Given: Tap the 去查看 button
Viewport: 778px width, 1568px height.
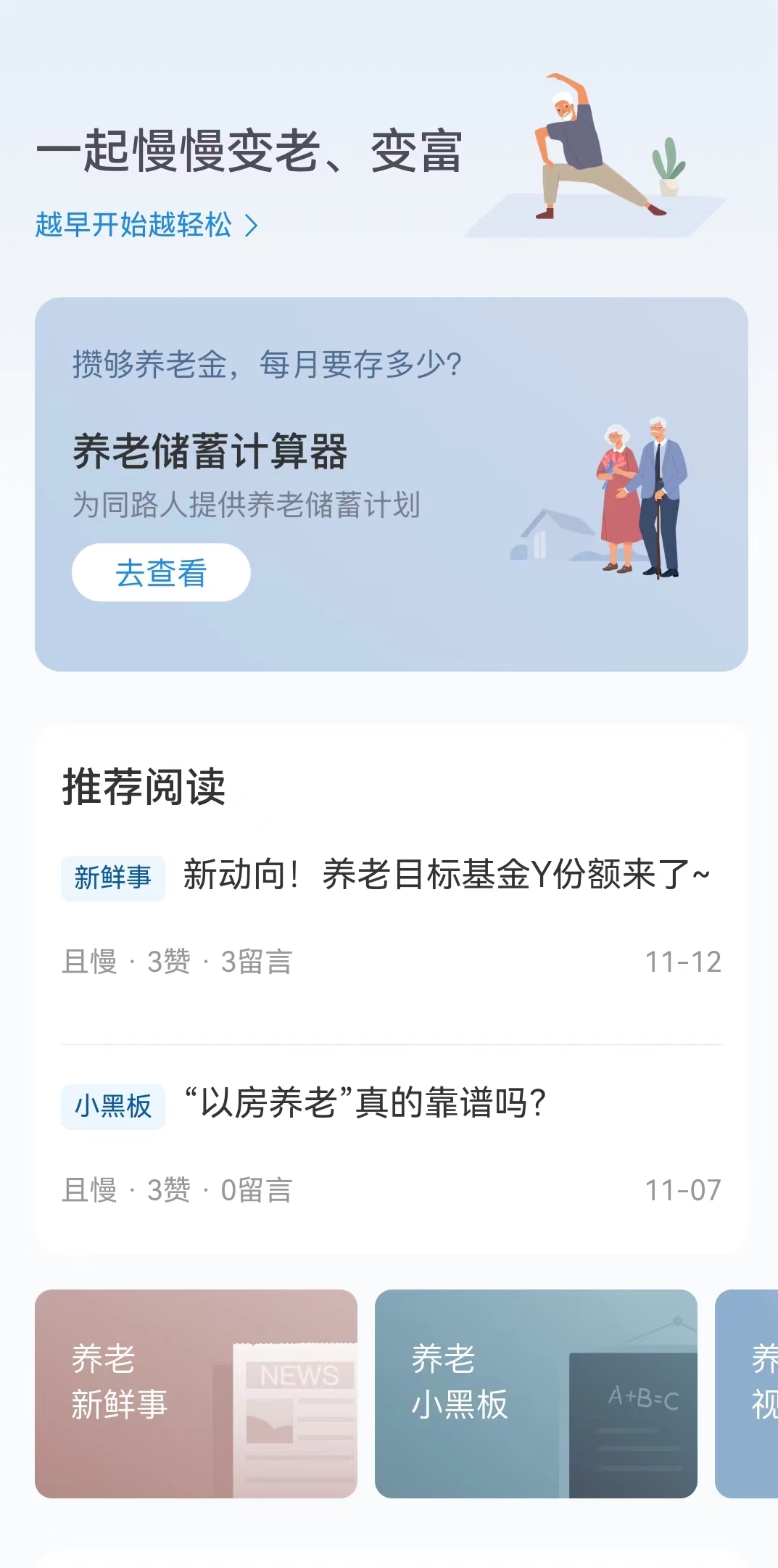Looking at the screenshot, I should pos(161,573).
